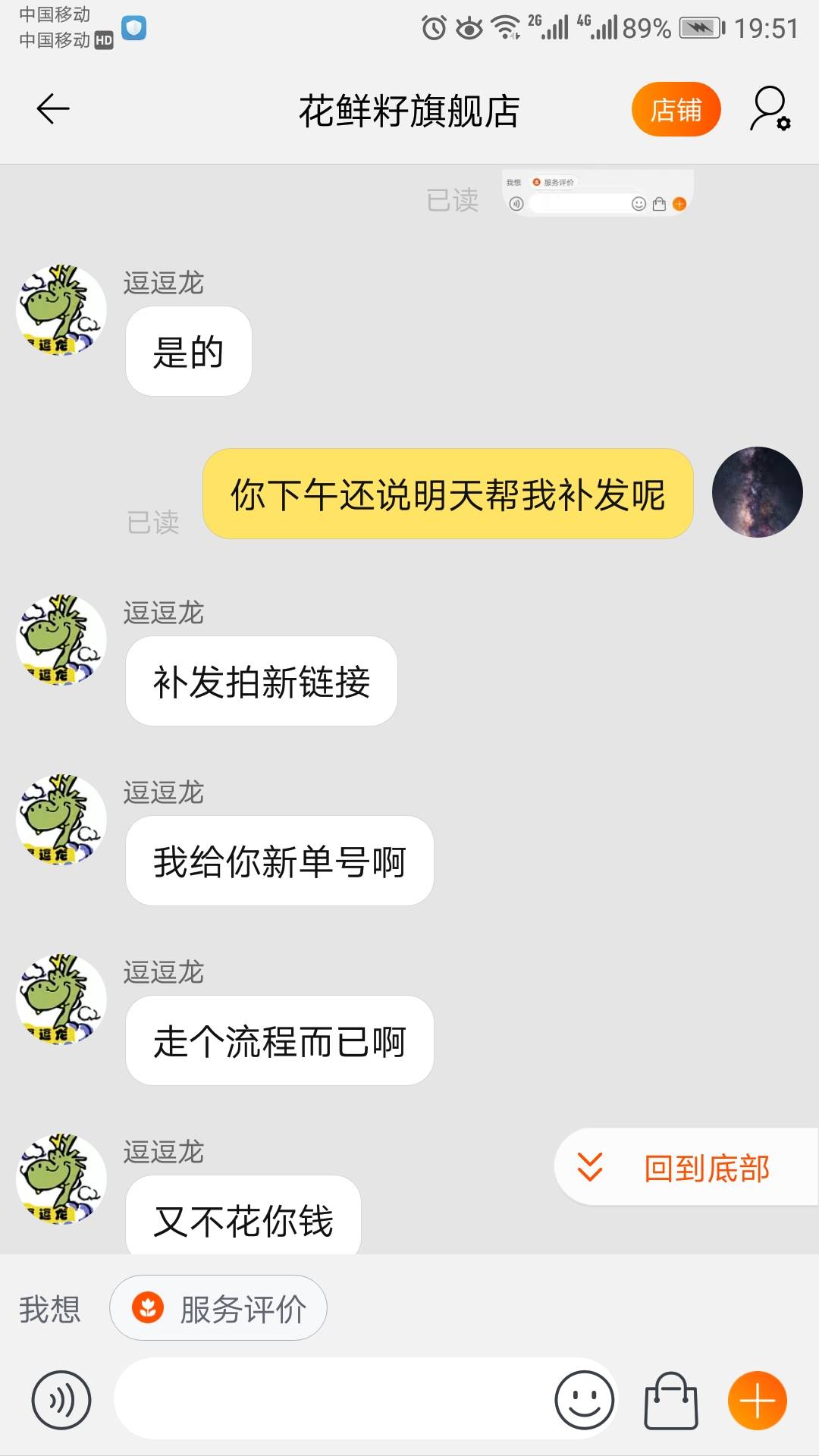The height and width of the screenshot is (1456, 819).
Task: Focus the message text field
Action: pyautogui.click(x=334, y=1400)
